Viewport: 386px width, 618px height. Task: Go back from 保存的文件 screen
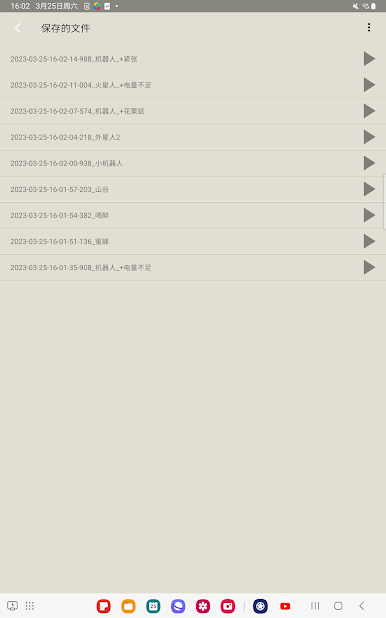(x=18, y=28)
